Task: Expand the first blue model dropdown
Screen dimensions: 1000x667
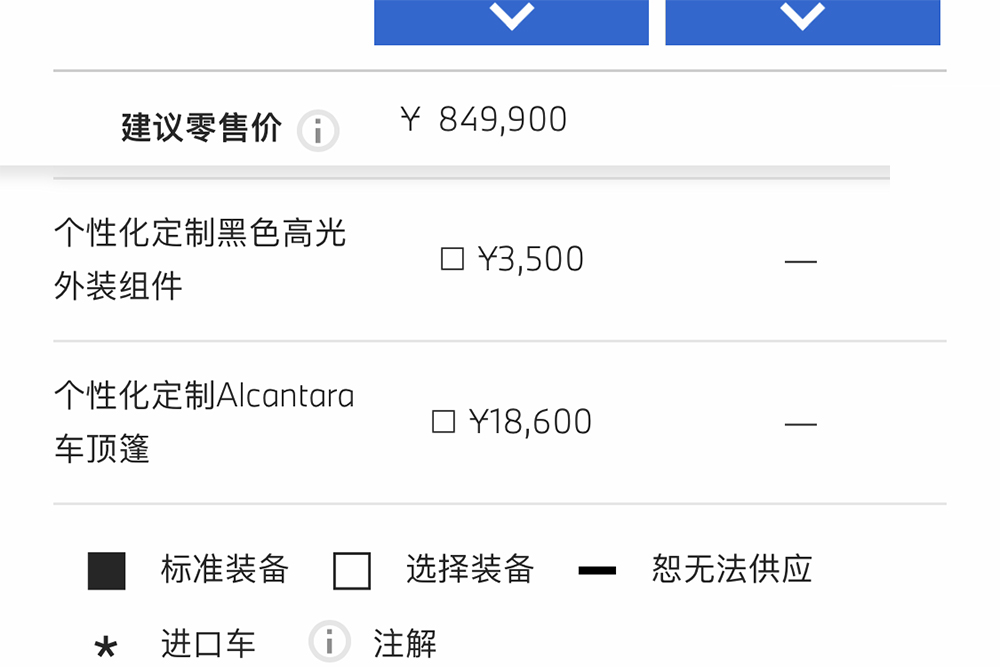Action: pyautogui.click(x=511, y=18)
